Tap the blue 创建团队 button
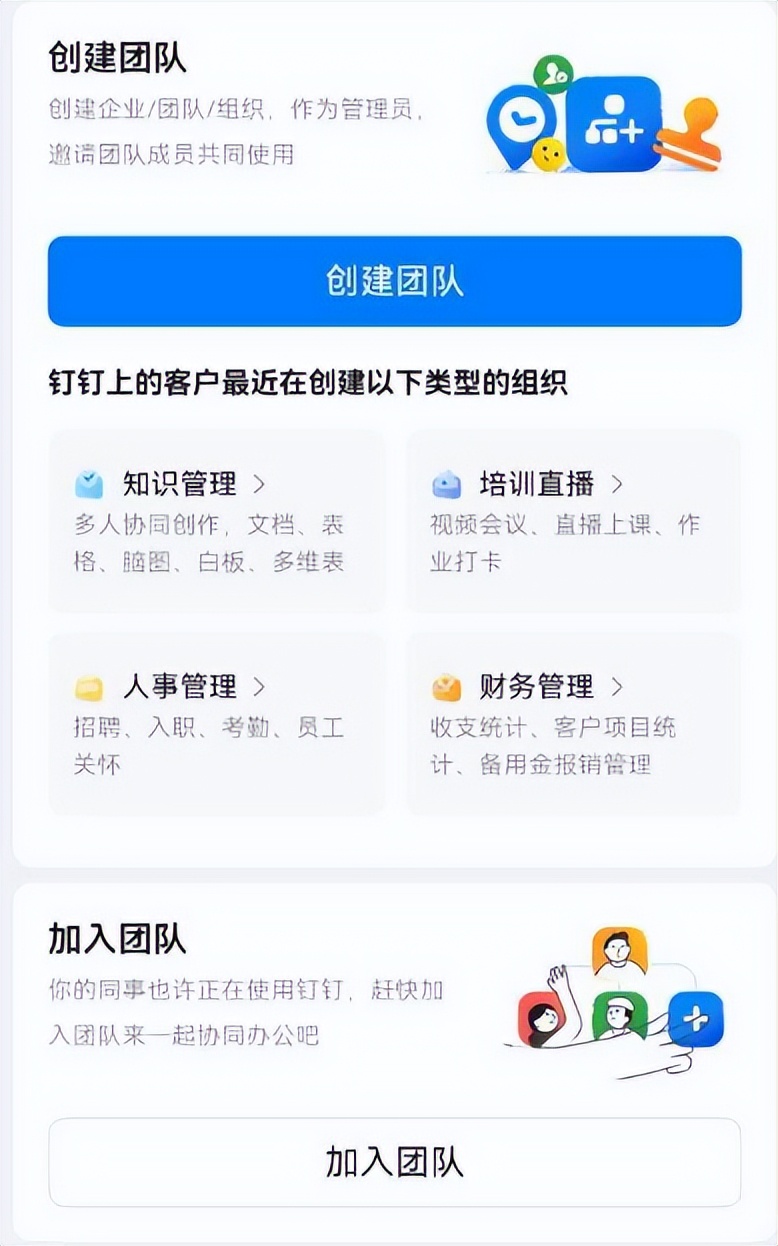Screen dimensions: 778x1246 coord(394,281)
